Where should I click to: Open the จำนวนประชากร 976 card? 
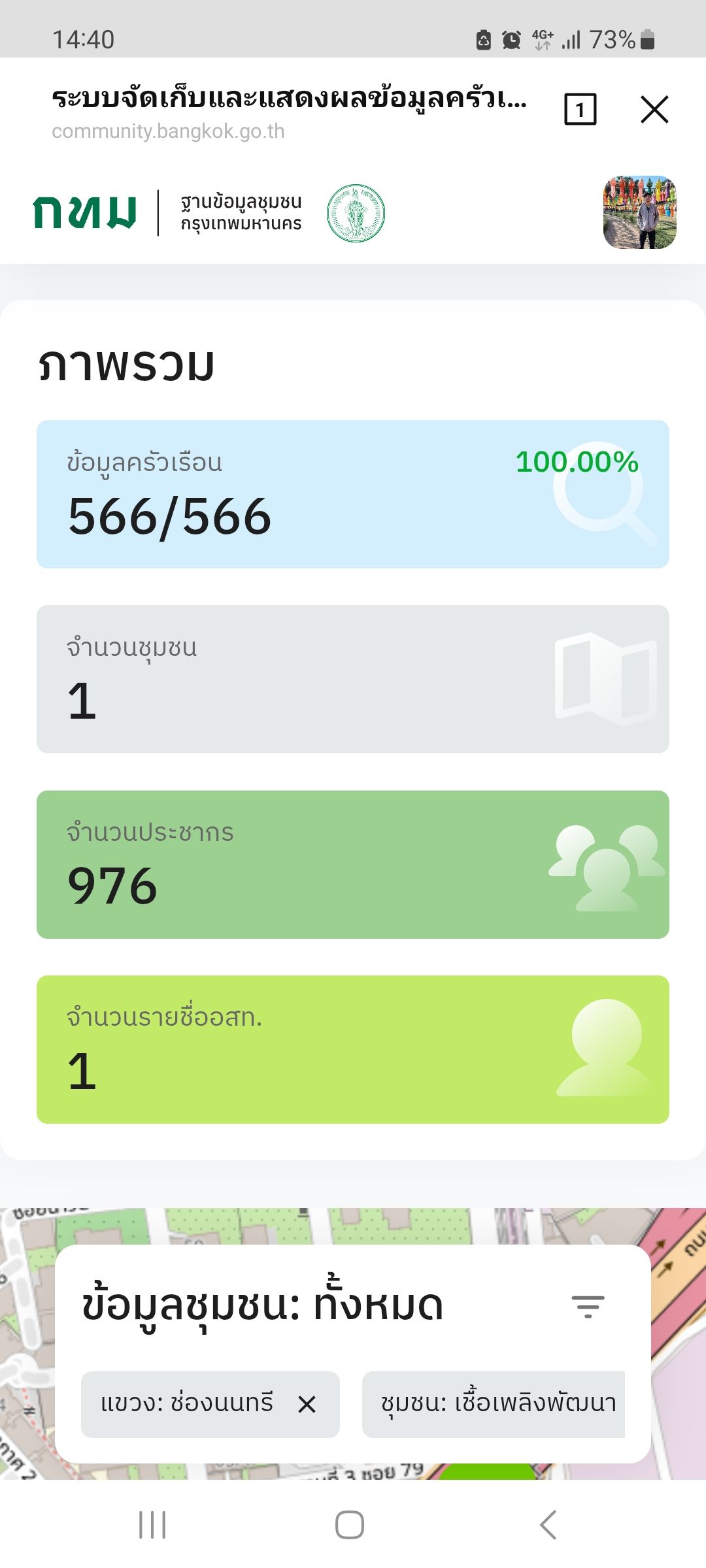353,864
